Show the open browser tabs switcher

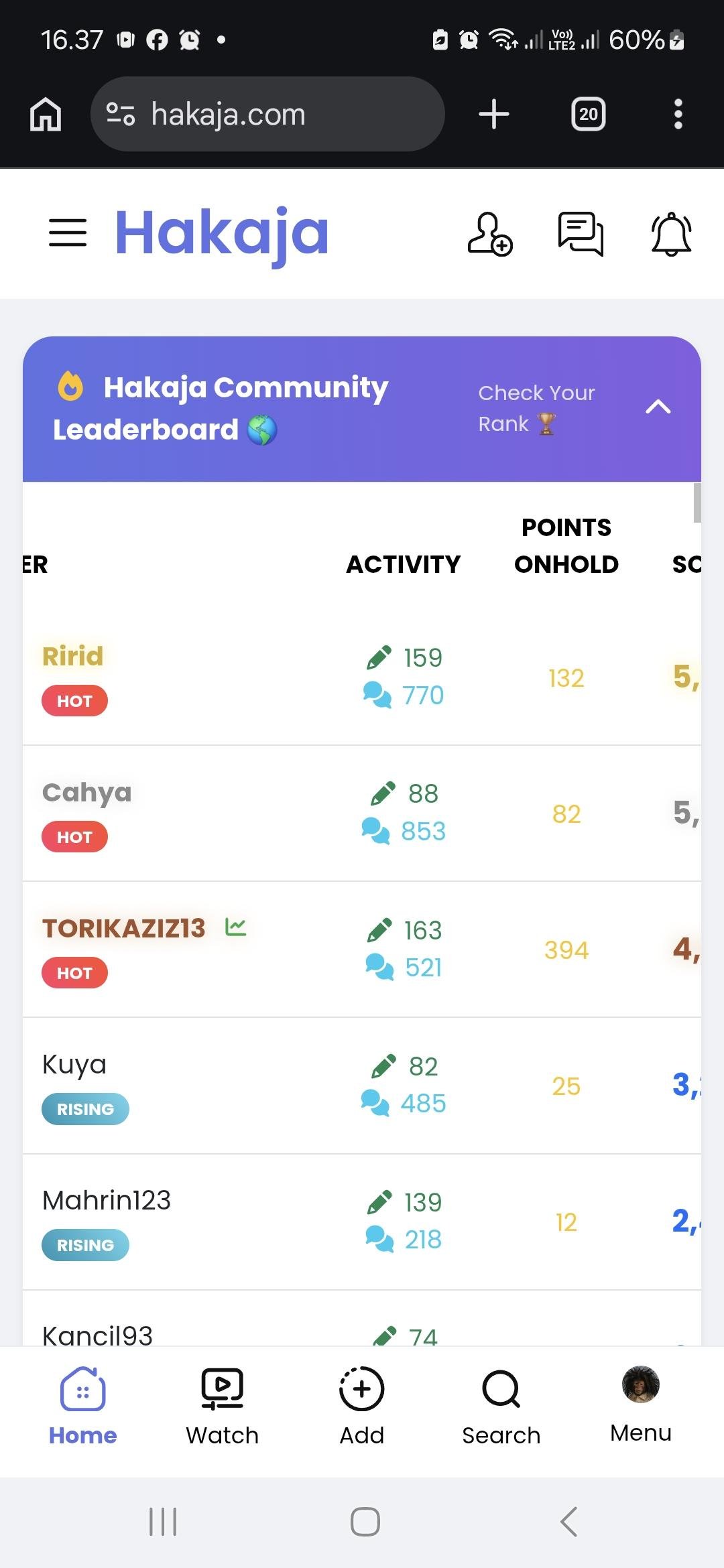pos(588,114)
